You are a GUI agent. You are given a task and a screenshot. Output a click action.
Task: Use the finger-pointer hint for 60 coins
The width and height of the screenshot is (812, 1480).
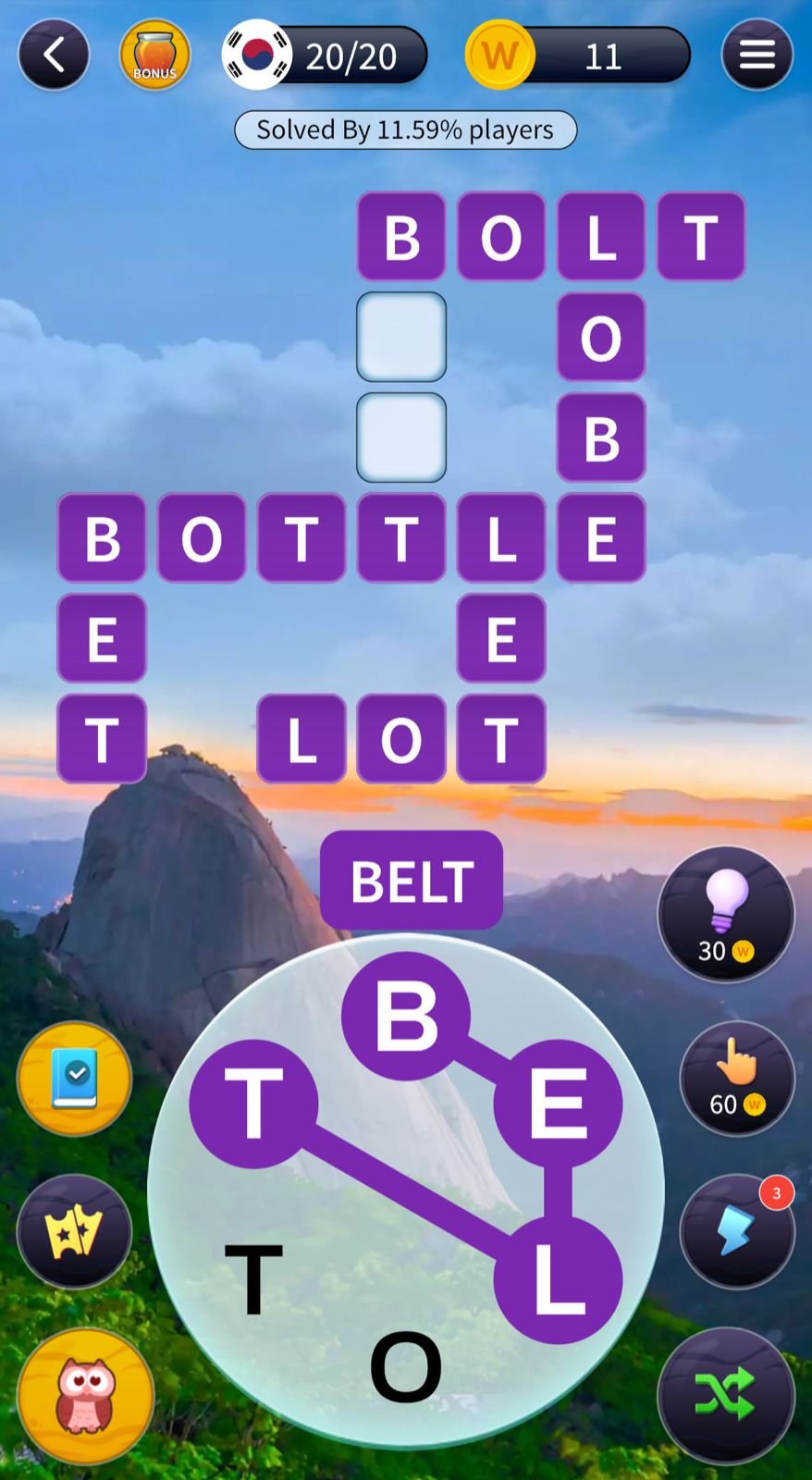click(x=737, y=1078)
